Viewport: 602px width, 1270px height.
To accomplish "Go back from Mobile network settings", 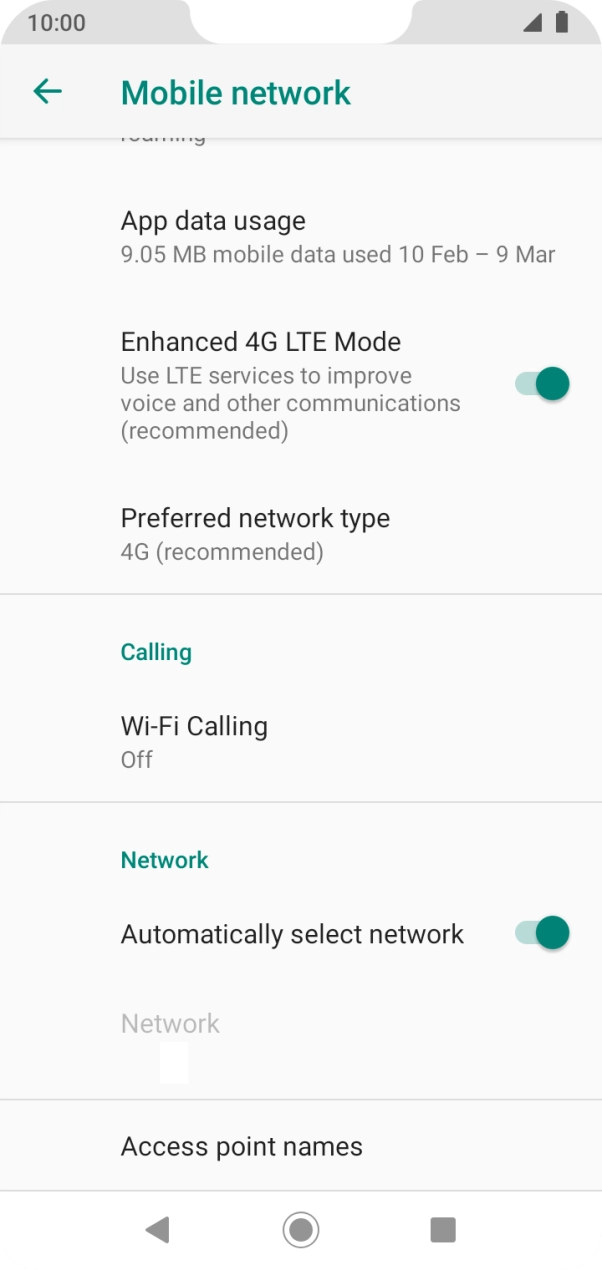I will pyautogui.click(x=47, y=92).
